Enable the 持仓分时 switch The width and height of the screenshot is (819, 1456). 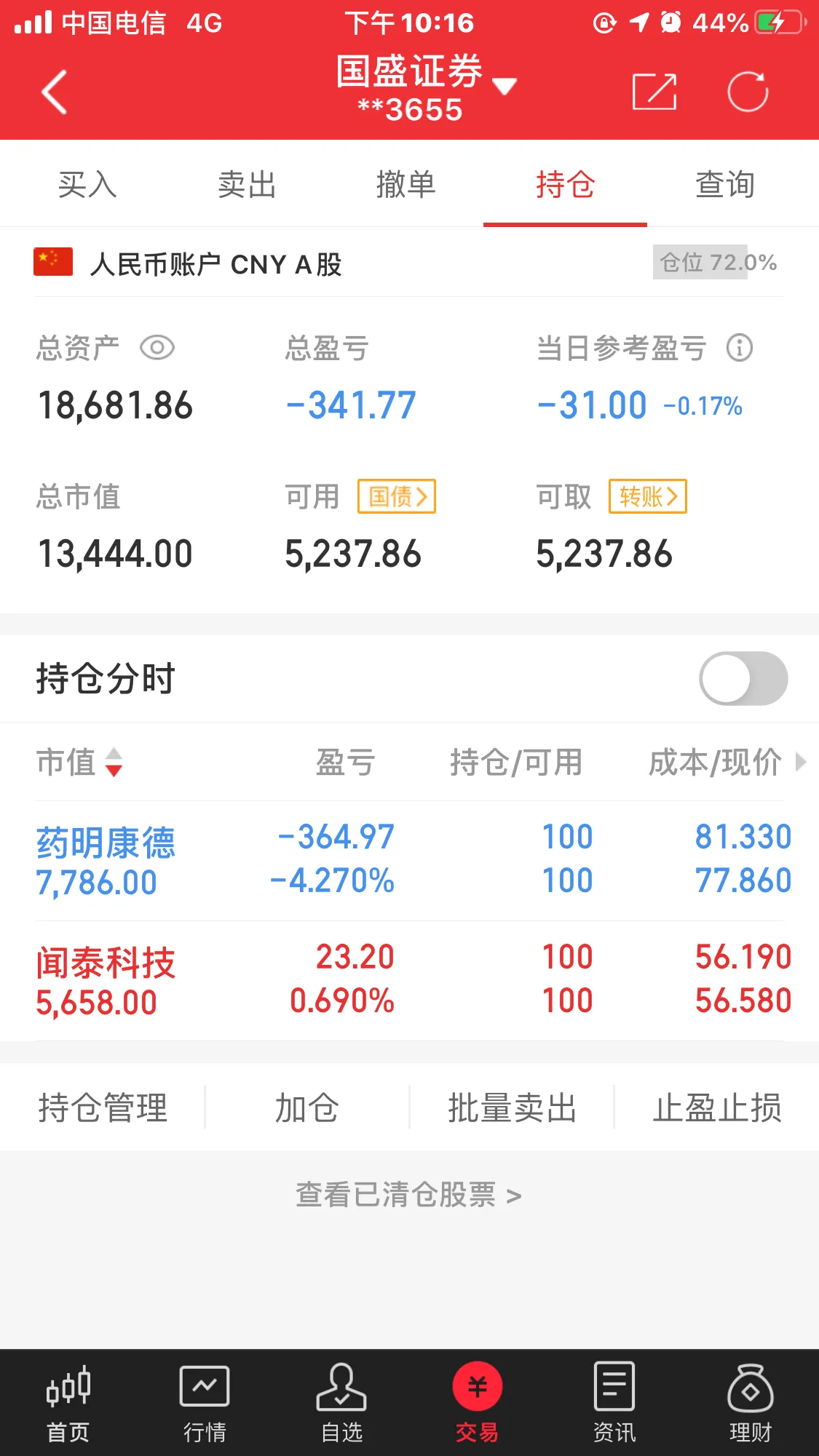(743, 678)
